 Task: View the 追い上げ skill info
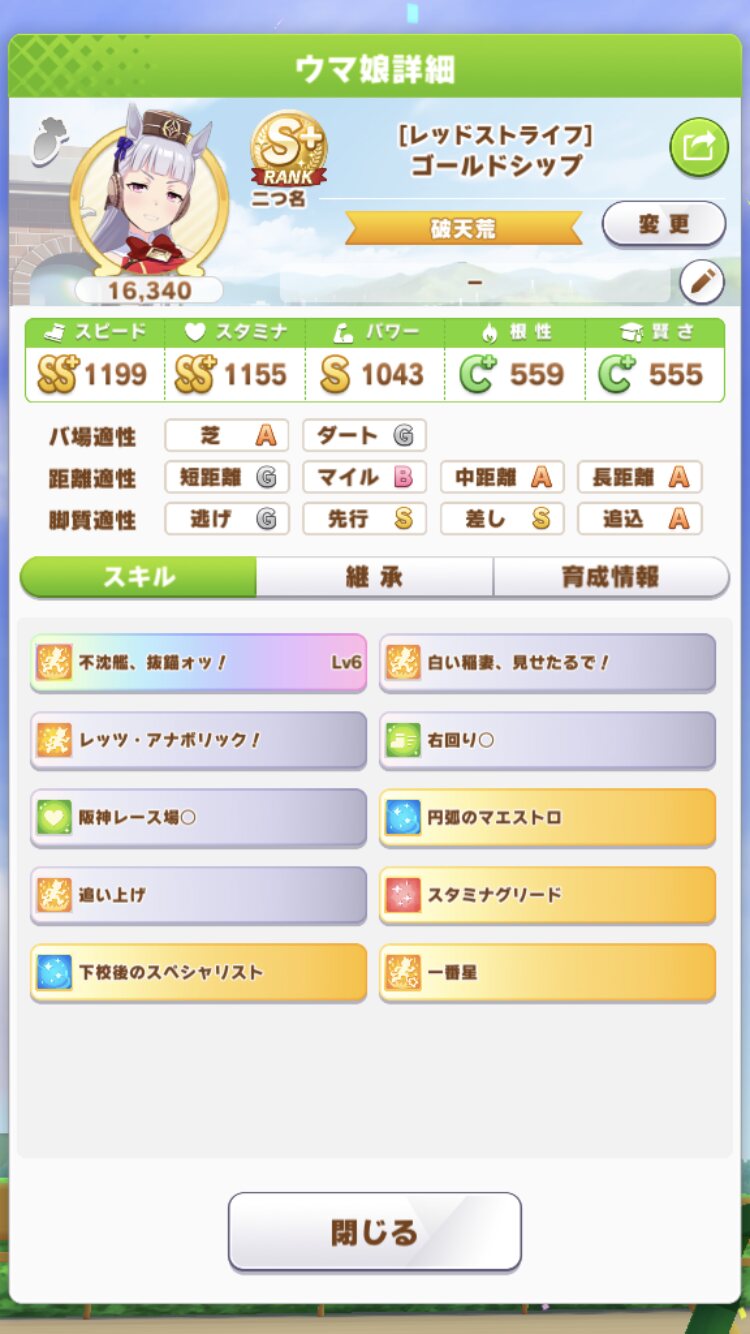click(x=198, y=894)
